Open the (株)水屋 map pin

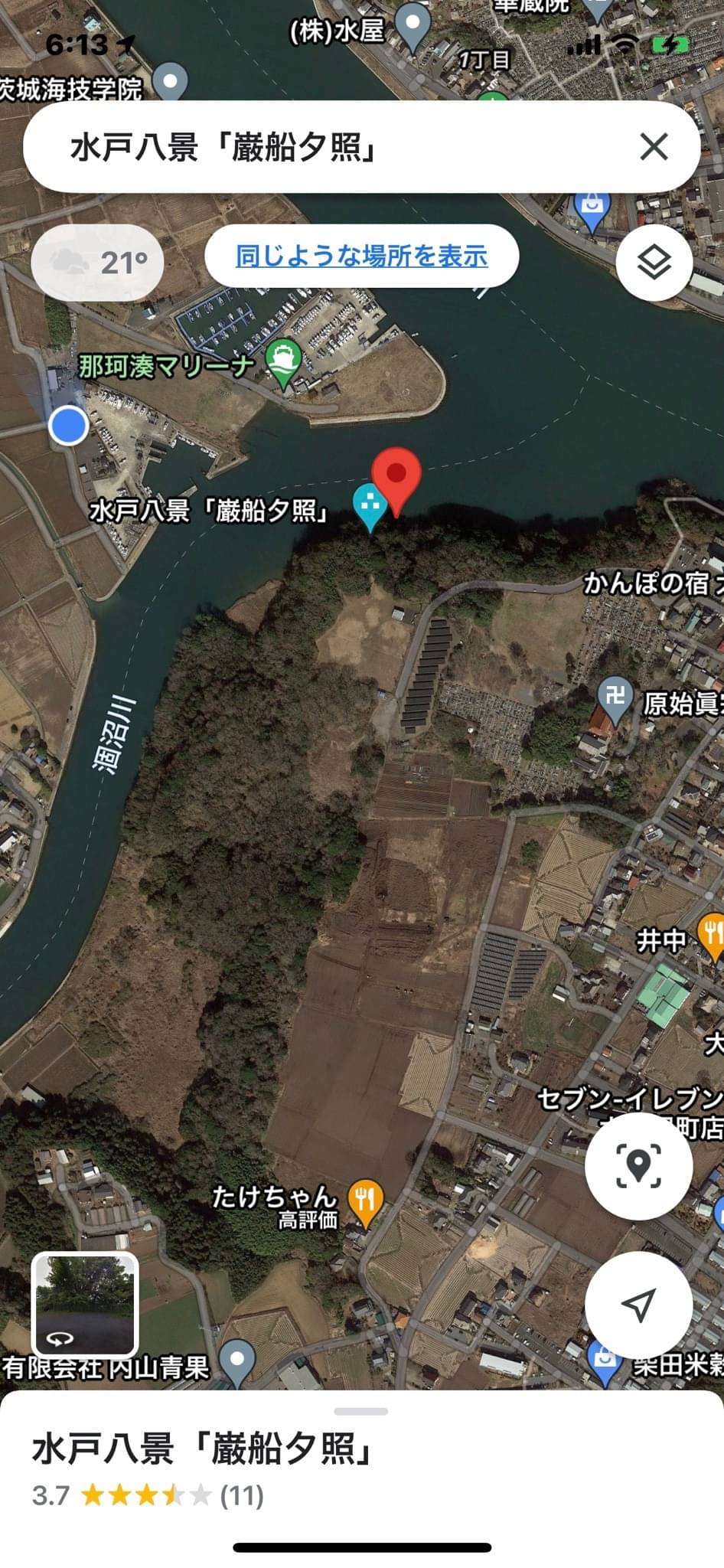[x=414, y=25]
